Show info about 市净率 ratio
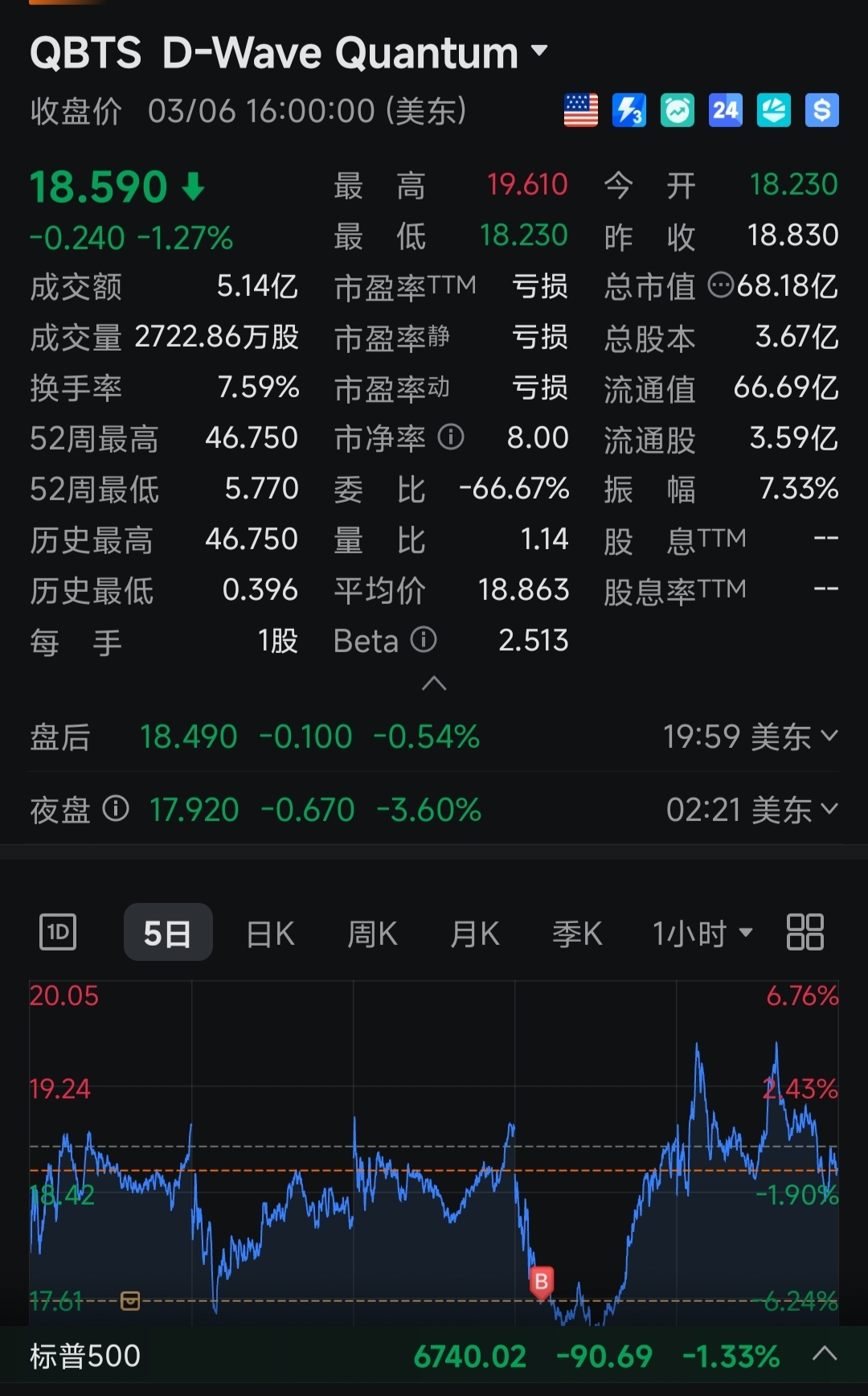The height and width of the screenshot is (1396, 868). click(x=451, y=437)
